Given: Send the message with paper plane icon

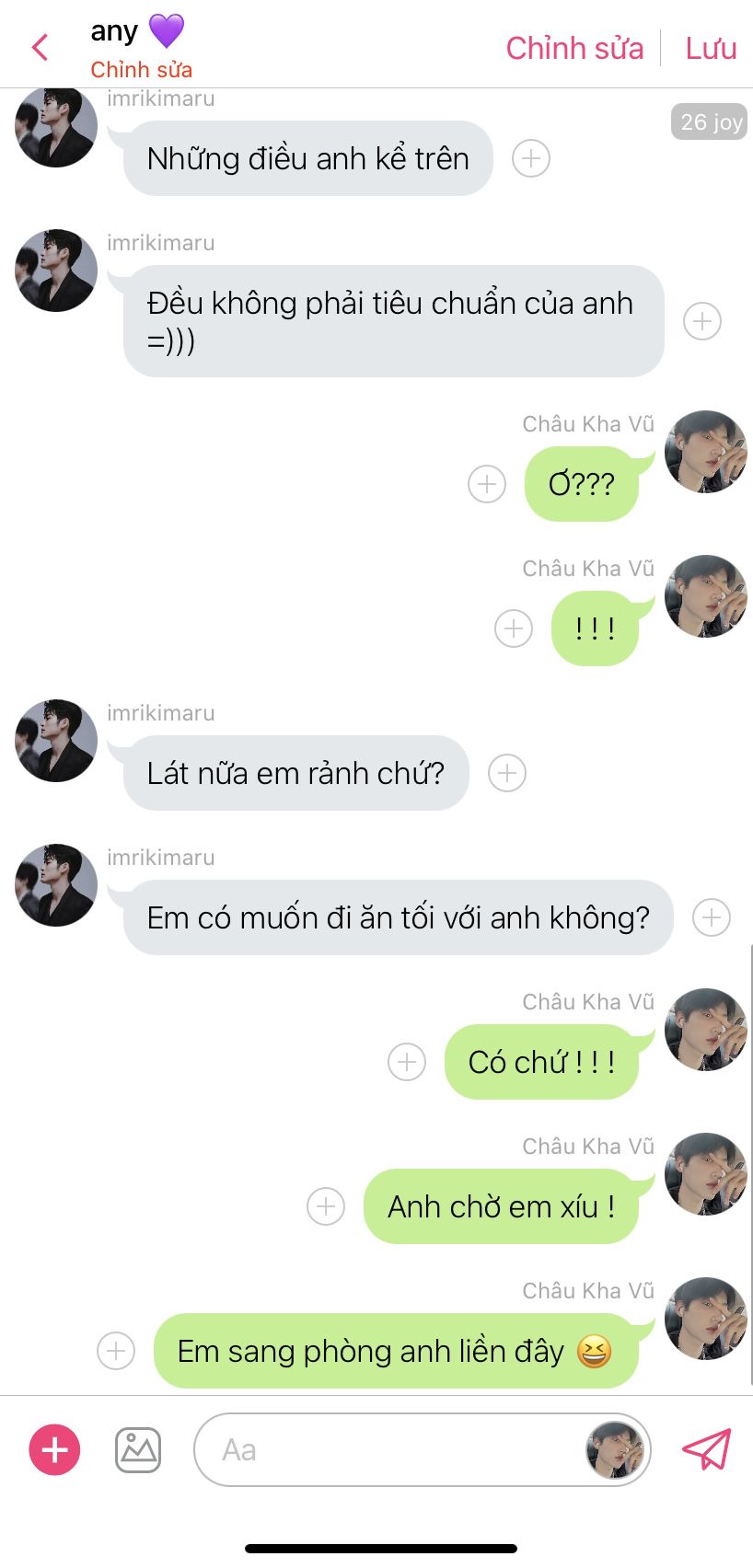Looking at the screenshot, I should tap(706, 1450).
